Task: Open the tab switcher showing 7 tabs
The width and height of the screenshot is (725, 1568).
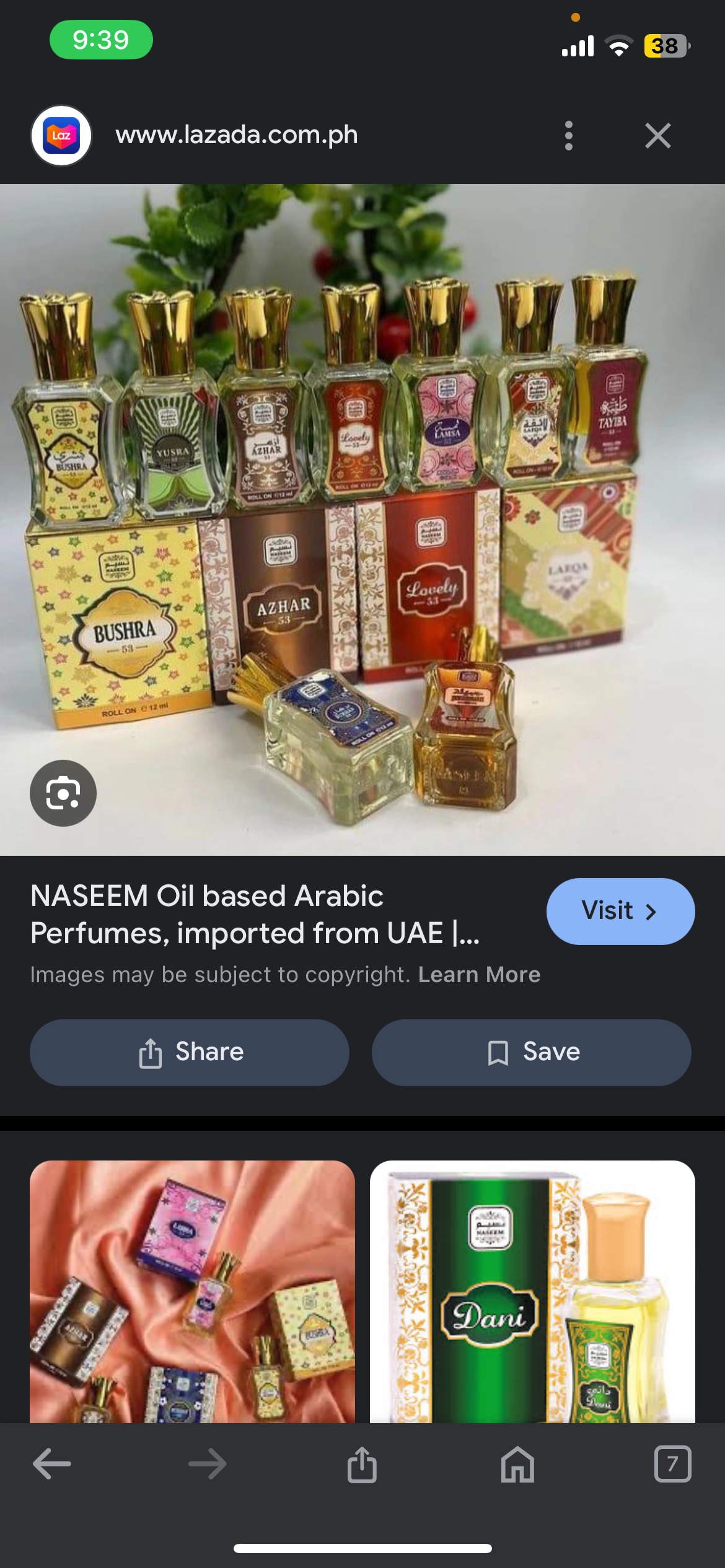Action: [672, 1464]
